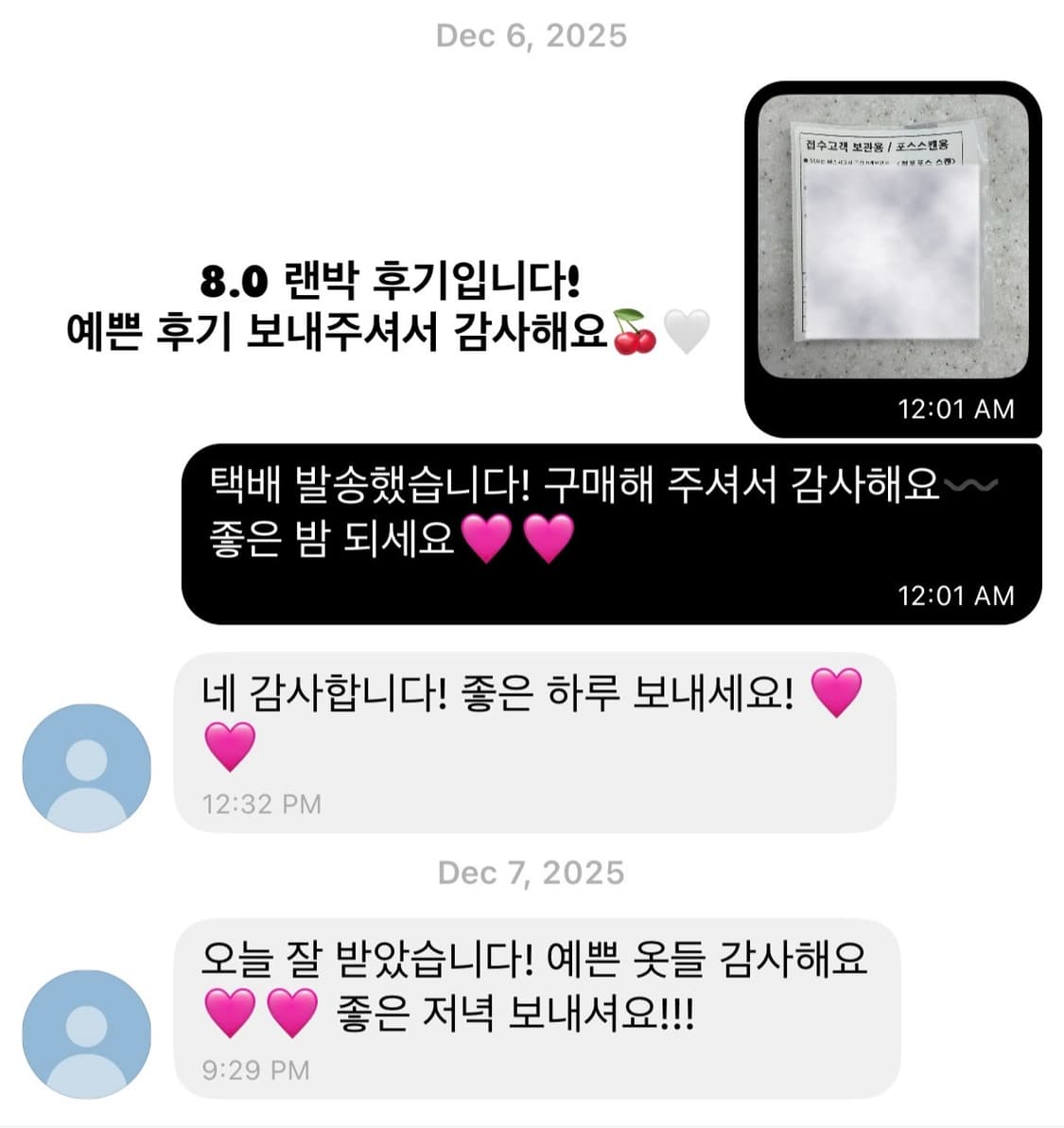This screenshot has height=1128, width=1064.
Task: Tap the white heart emoji after the cherries
Action: pyautogui.click(x=686, y=330)
